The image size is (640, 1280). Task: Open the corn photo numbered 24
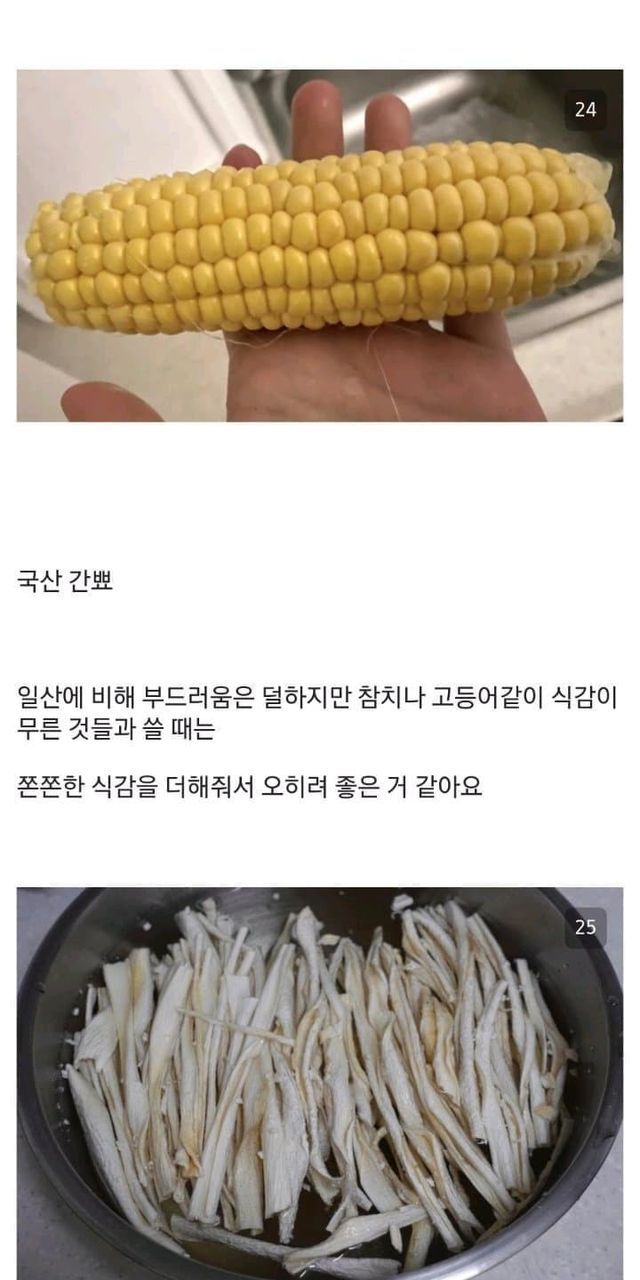320,246
